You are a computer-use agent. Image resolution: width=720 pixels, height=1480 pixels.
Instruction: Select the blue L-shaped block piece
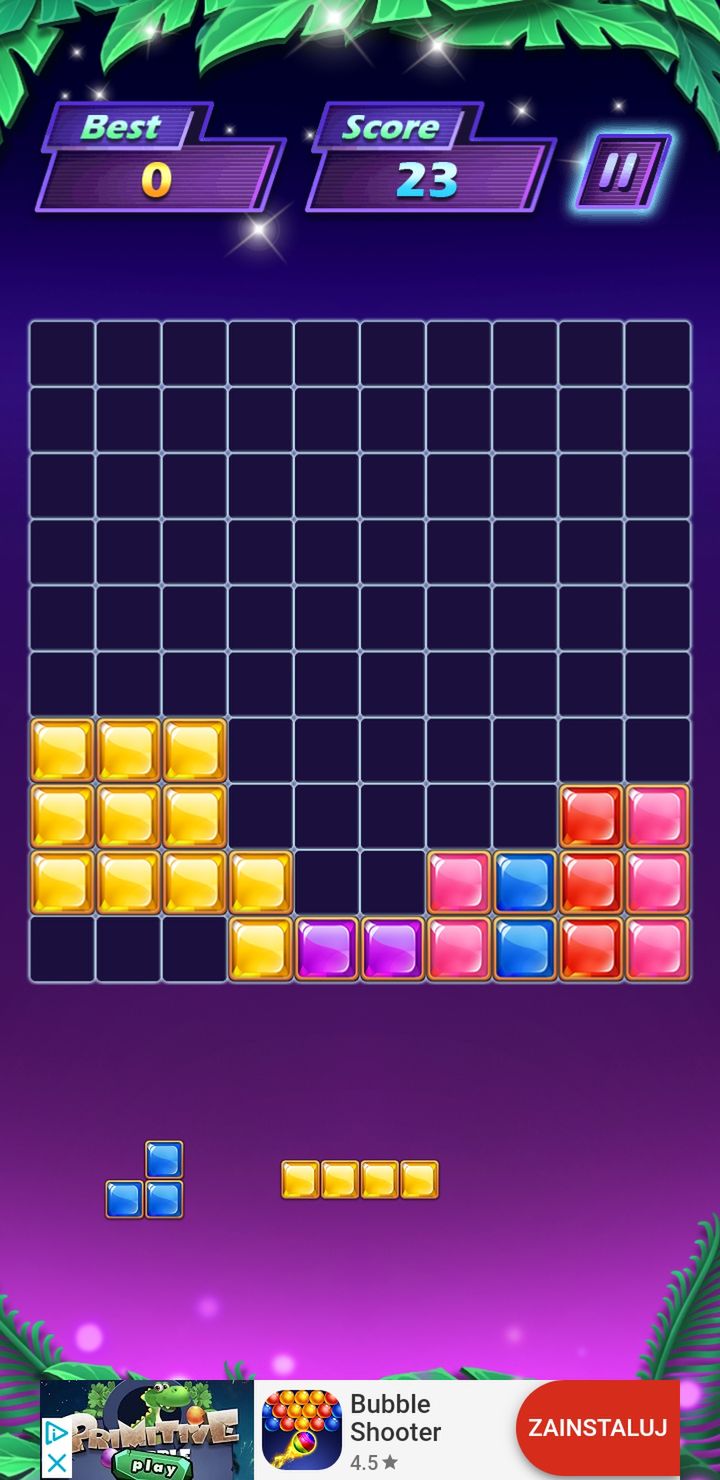145,1180
